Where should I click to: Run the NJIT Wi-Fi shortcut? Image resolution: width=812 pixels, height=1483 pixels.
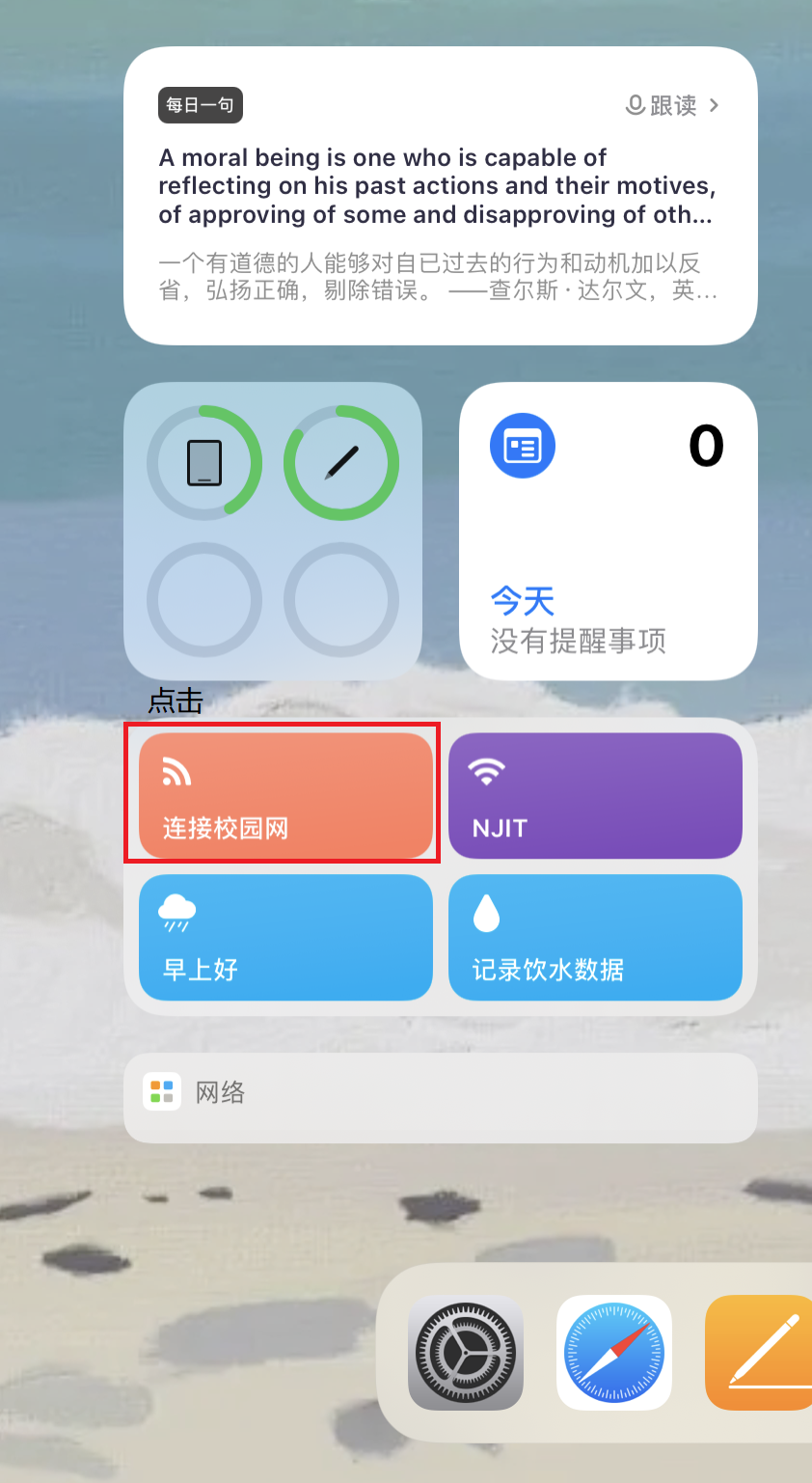595,795
